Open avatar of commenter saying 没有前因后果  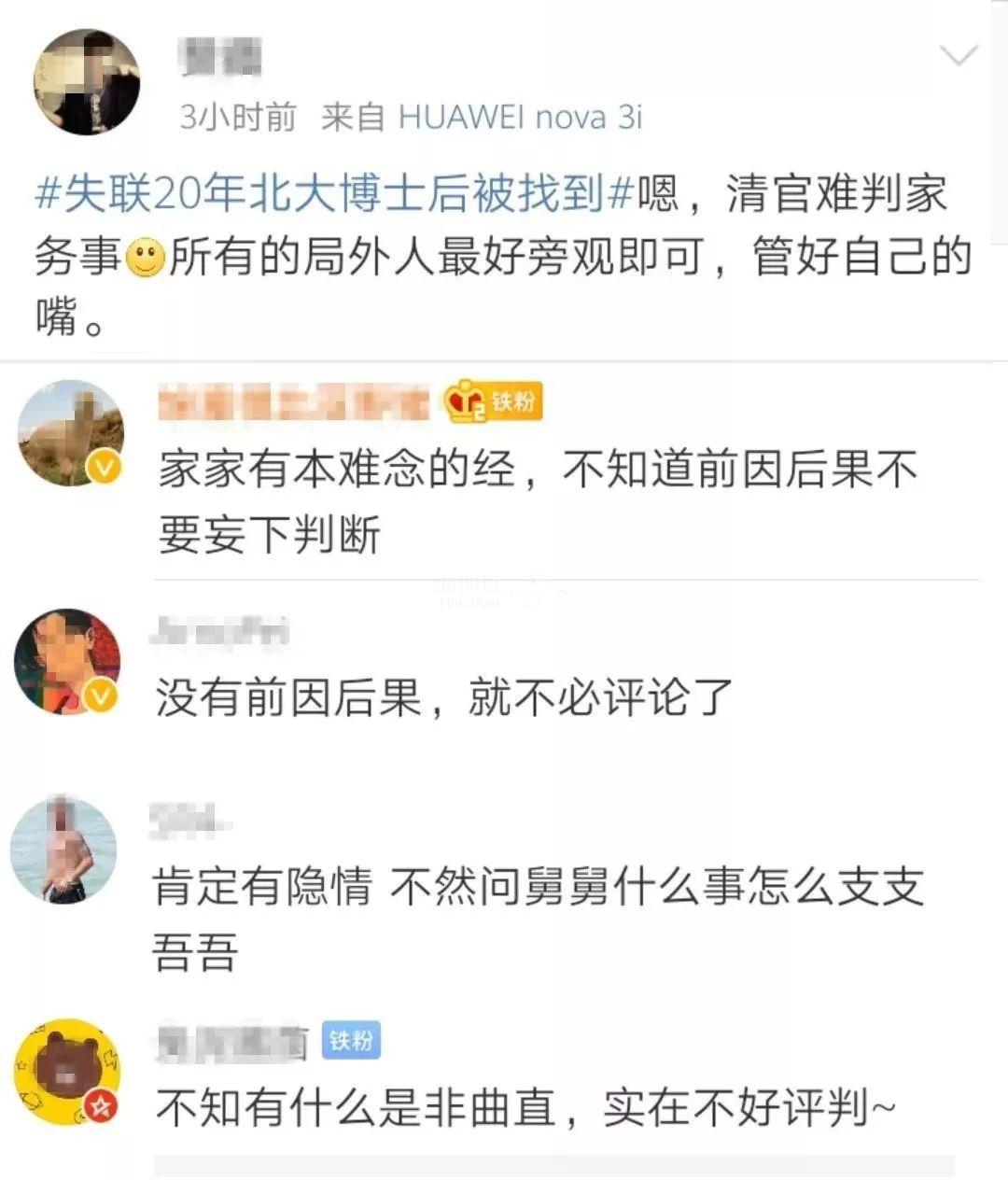[x=67, y=661]
